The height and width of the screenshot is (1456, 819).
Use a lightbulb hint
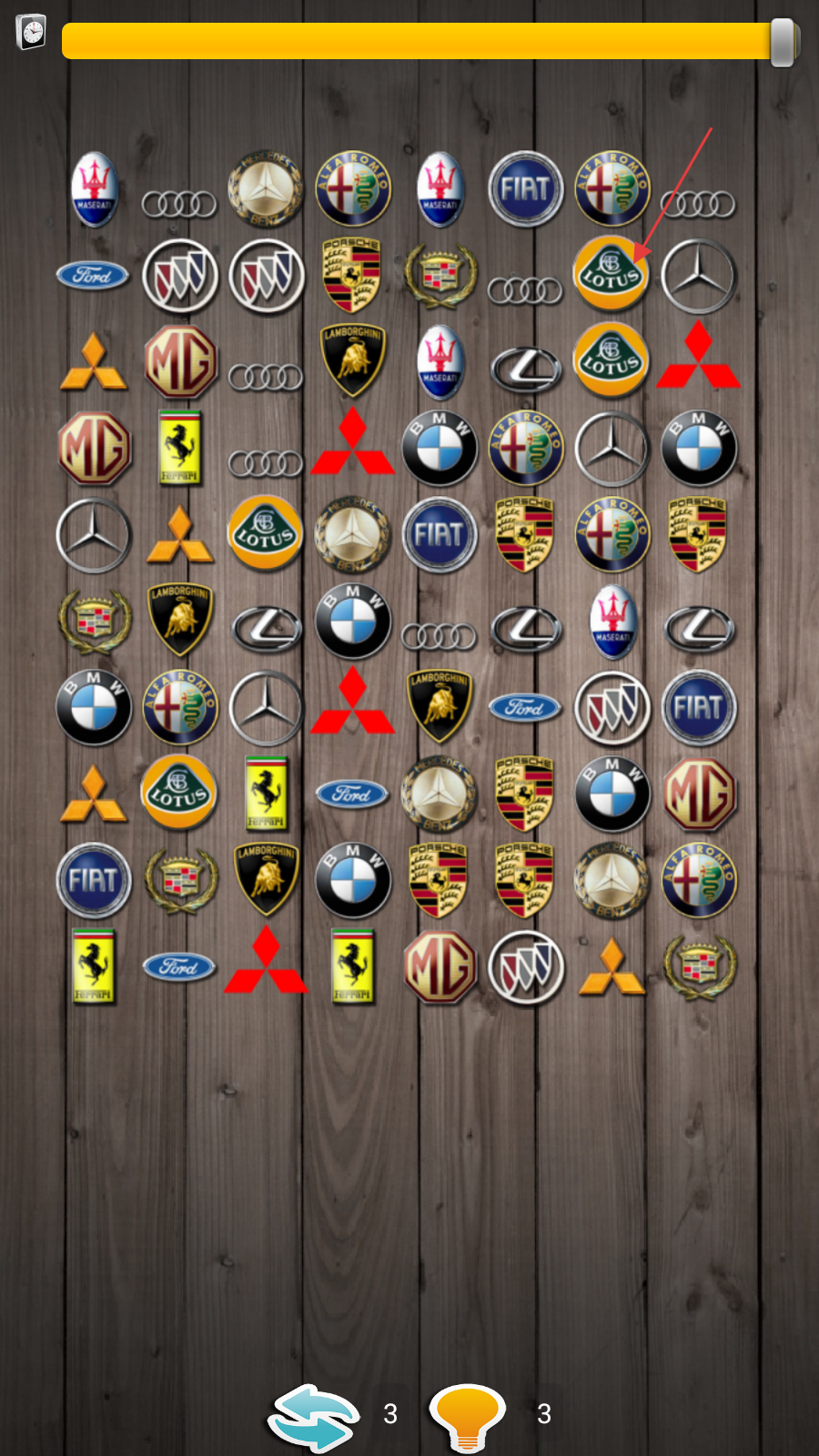click(x=467, y=1415)
